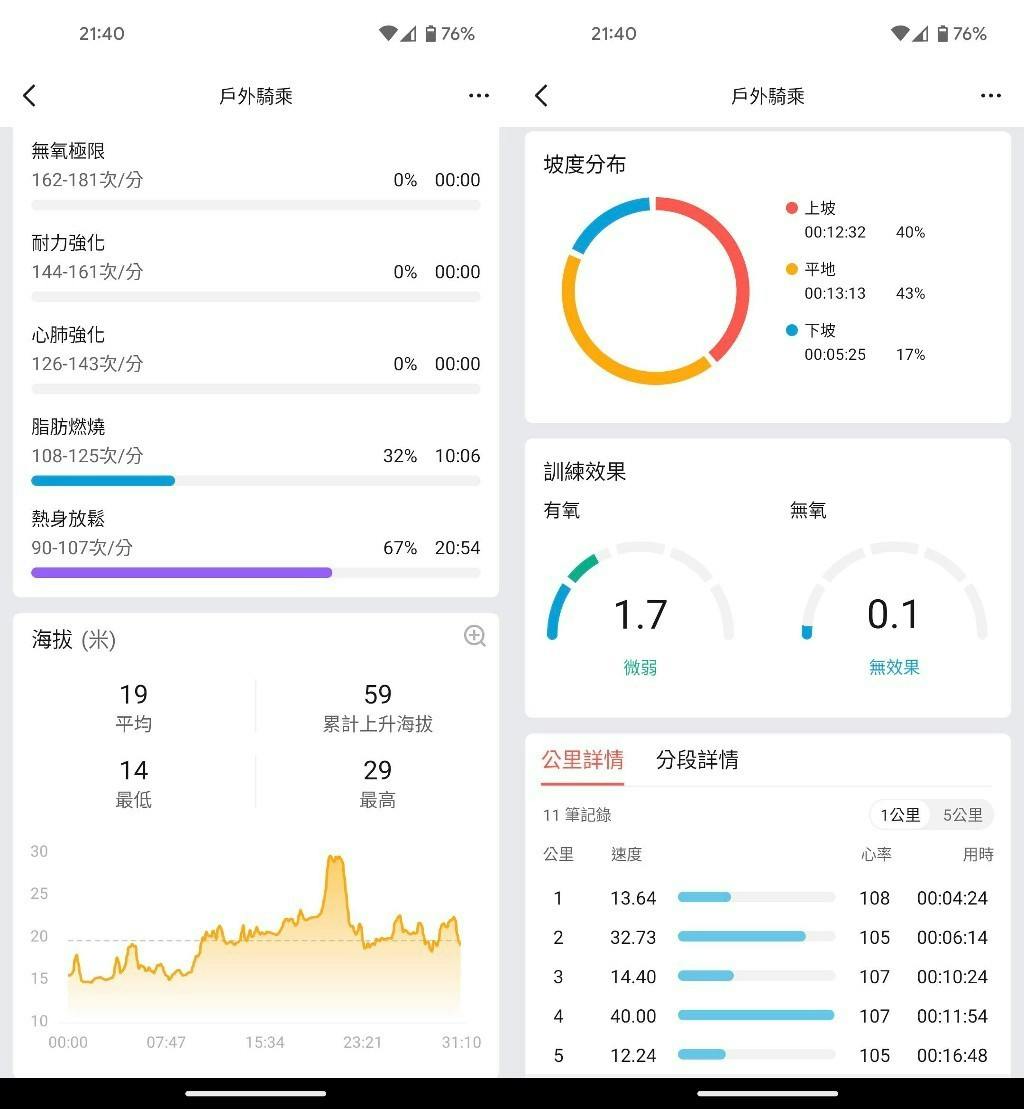Select the 公里詳情 tab
The image size is (1024, 1109).
pyautogui.click(x=582, y=760)
